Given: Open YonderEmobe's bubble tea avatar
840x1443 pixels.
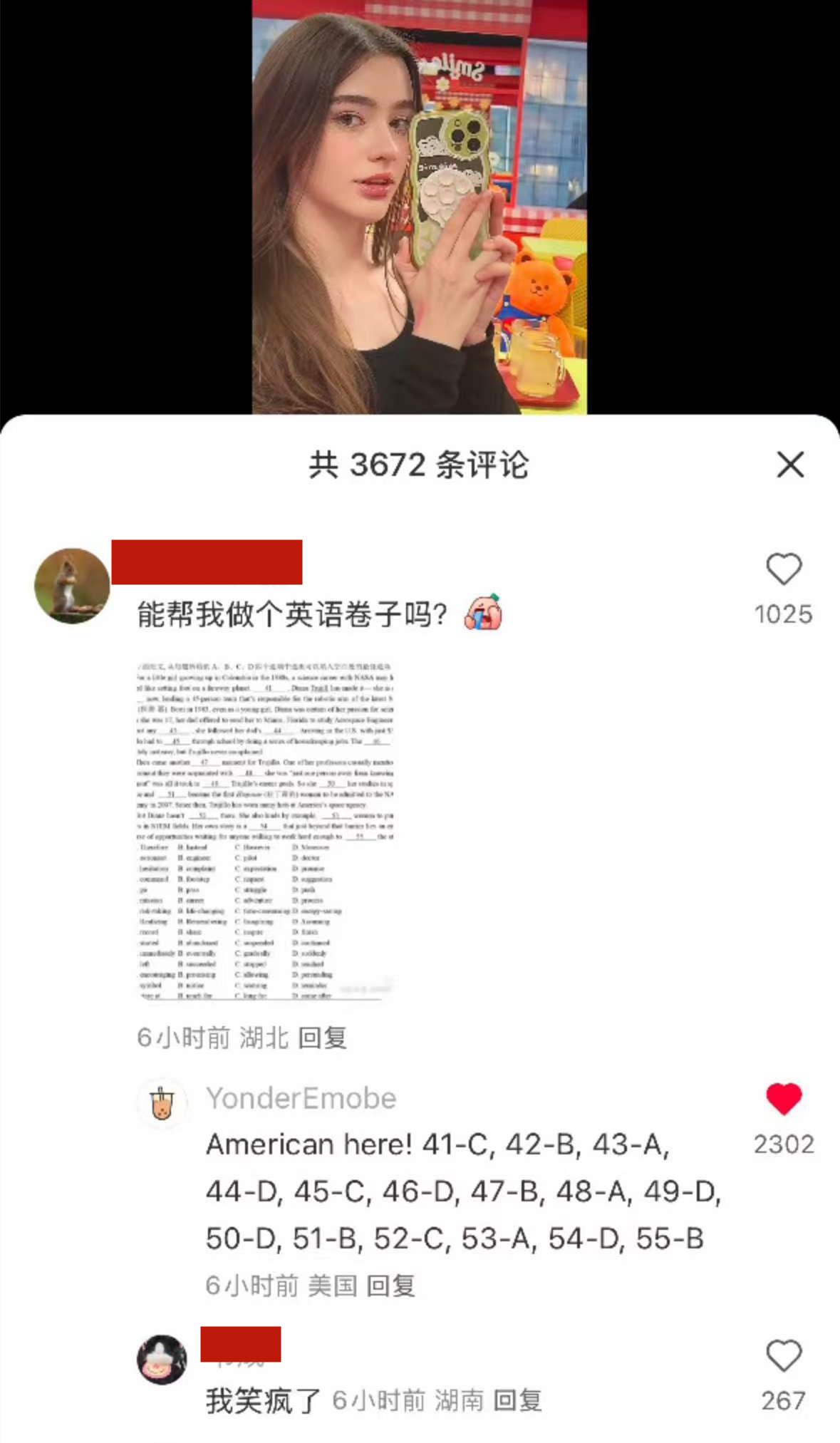Looking at the screenshot, I should click(162, 1104).
